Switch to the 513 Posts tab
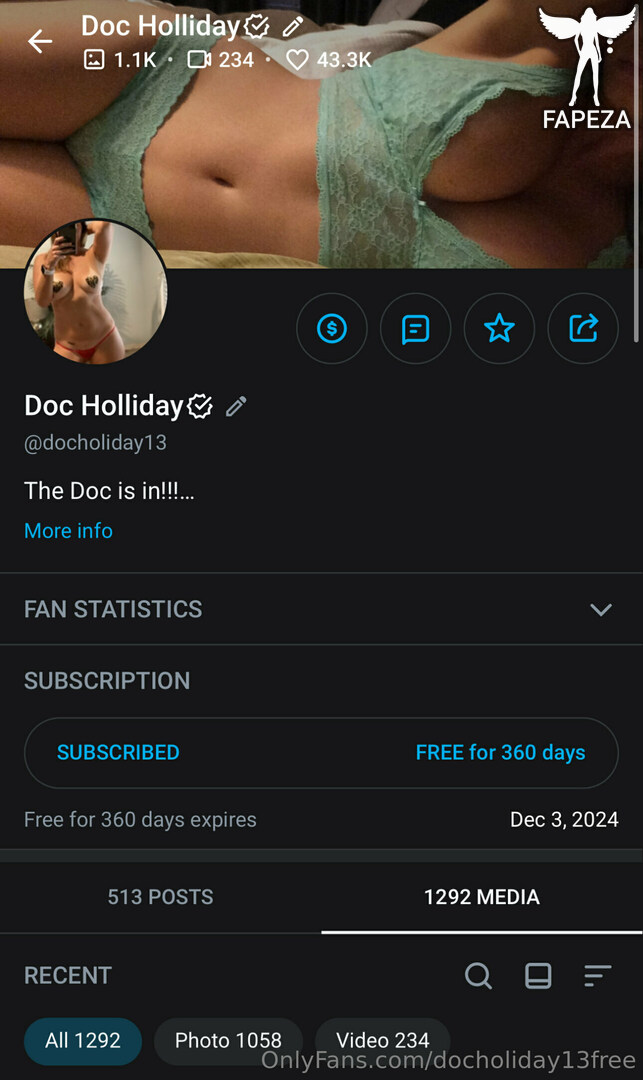This screenshot has width=643, height=1080. 160,897
